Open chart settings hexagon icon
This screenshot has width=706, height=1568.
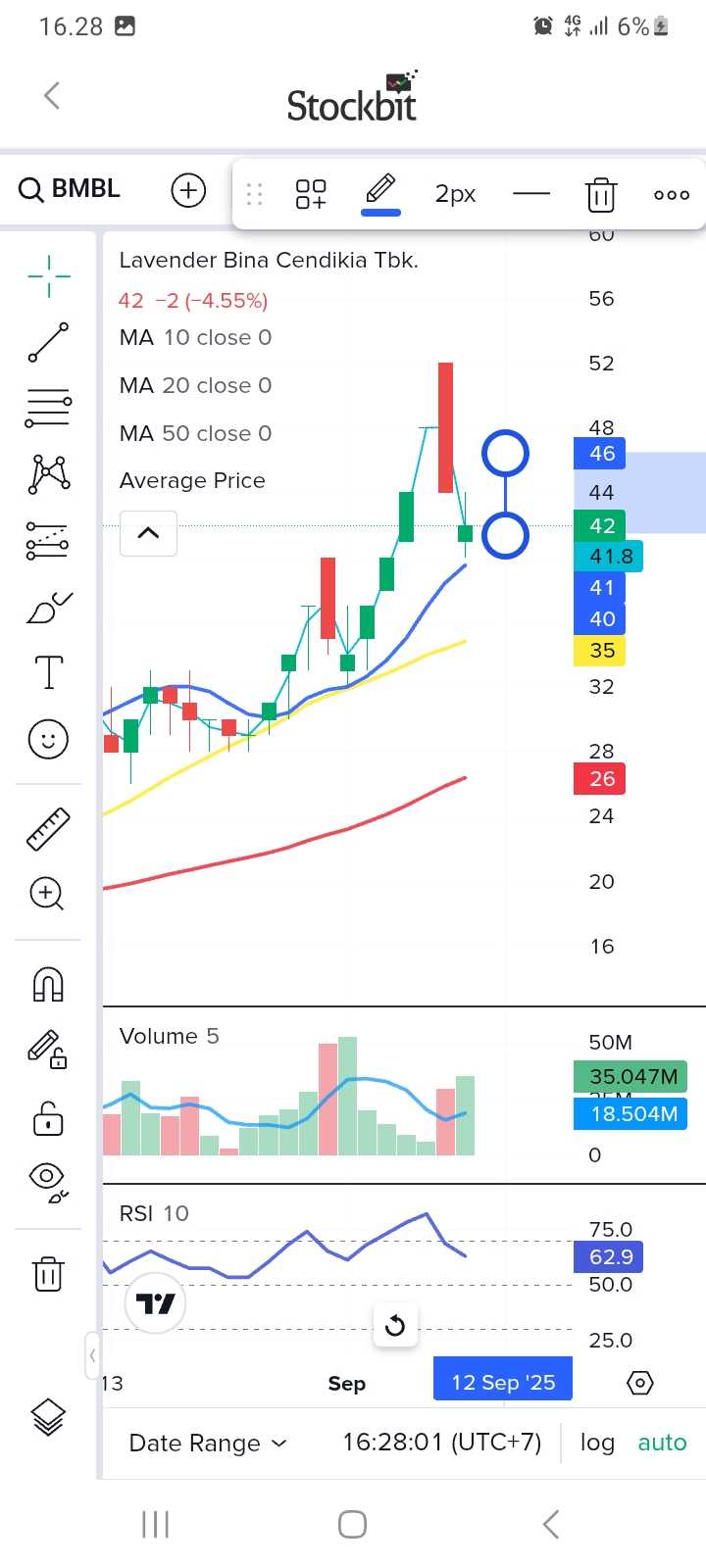point(639,1383)
